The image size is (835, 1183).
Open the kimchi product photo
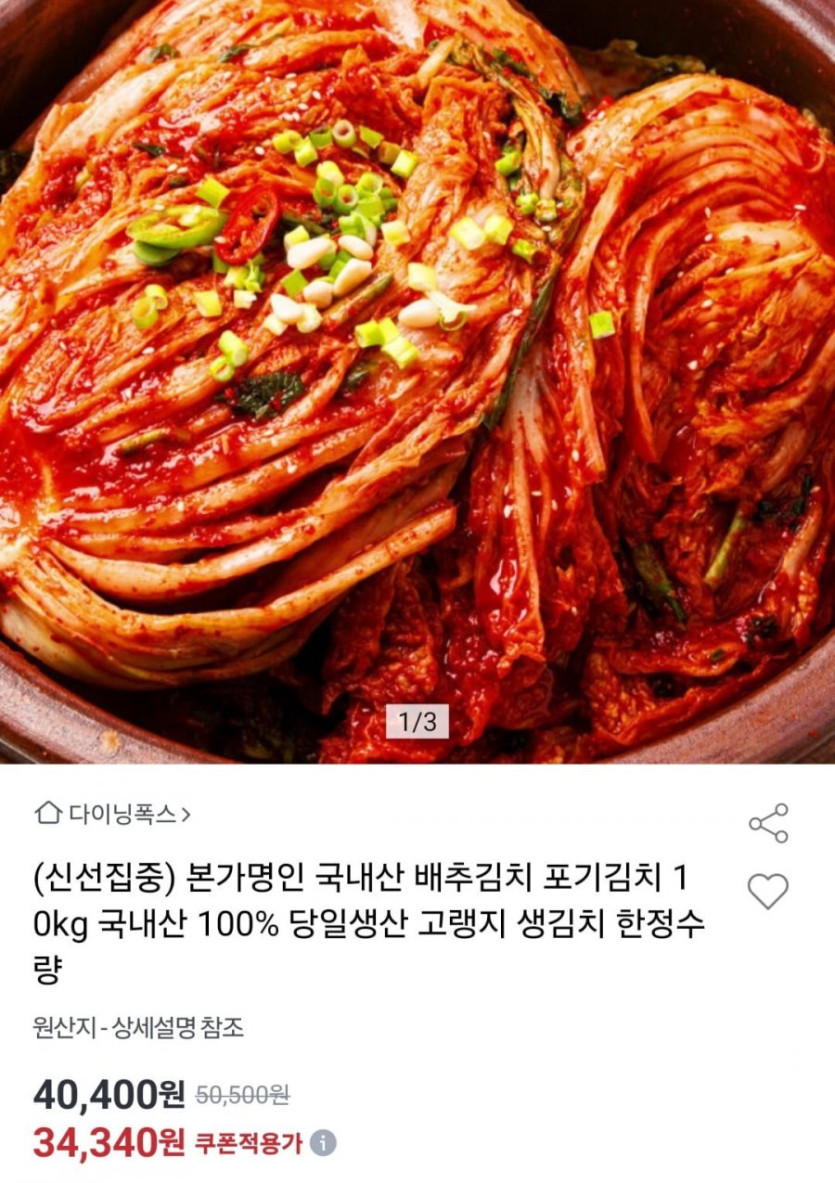pos(417,380)
